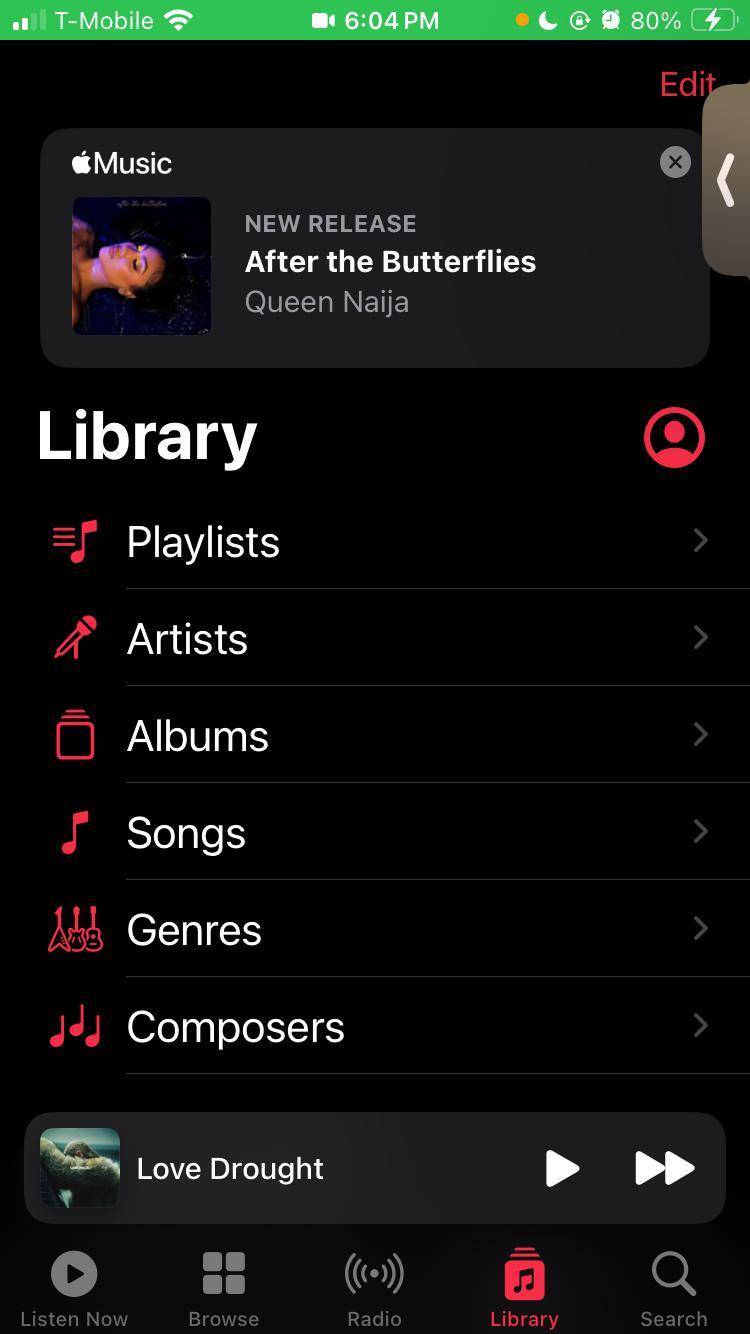Switch to the Search tab

click(674, 1288)
